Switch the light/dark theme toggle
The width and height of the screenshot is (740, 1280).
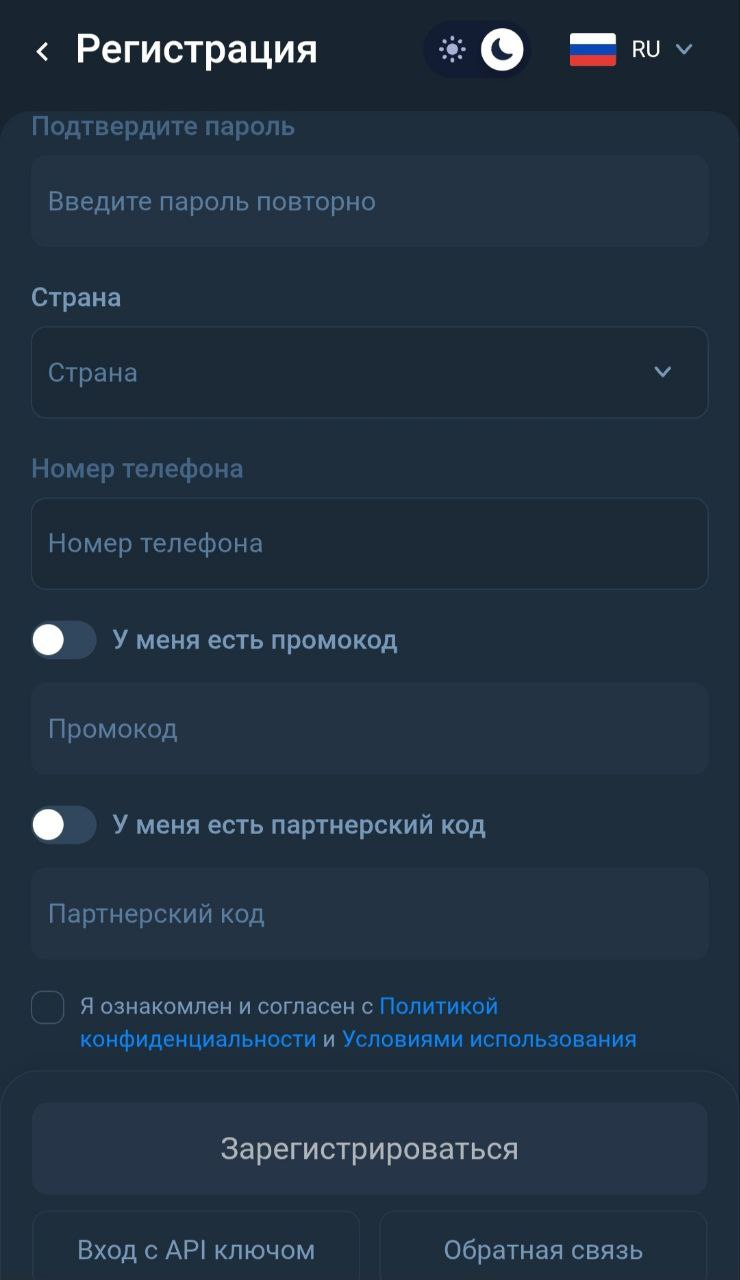477,50
